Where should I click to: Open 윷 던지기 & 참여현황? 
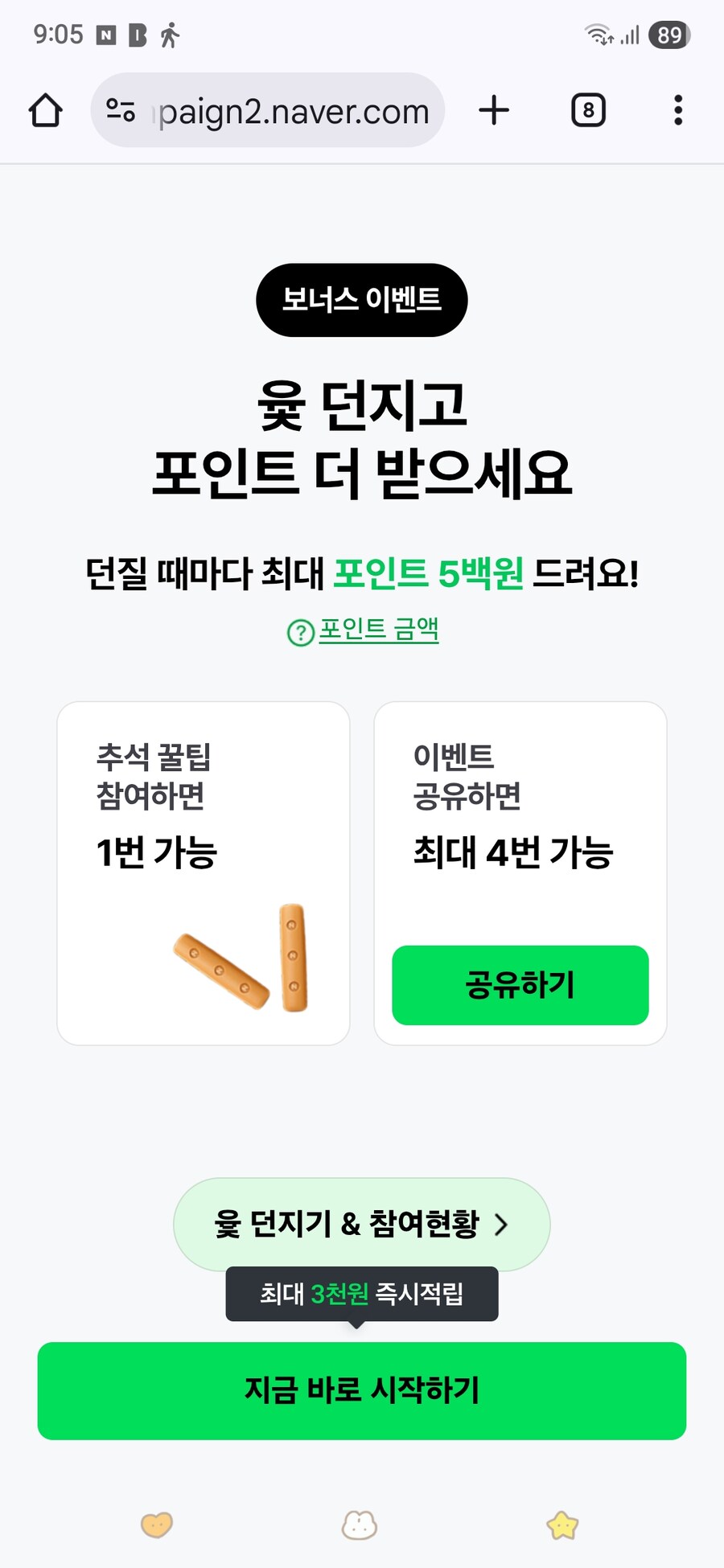coord(361,1224)
